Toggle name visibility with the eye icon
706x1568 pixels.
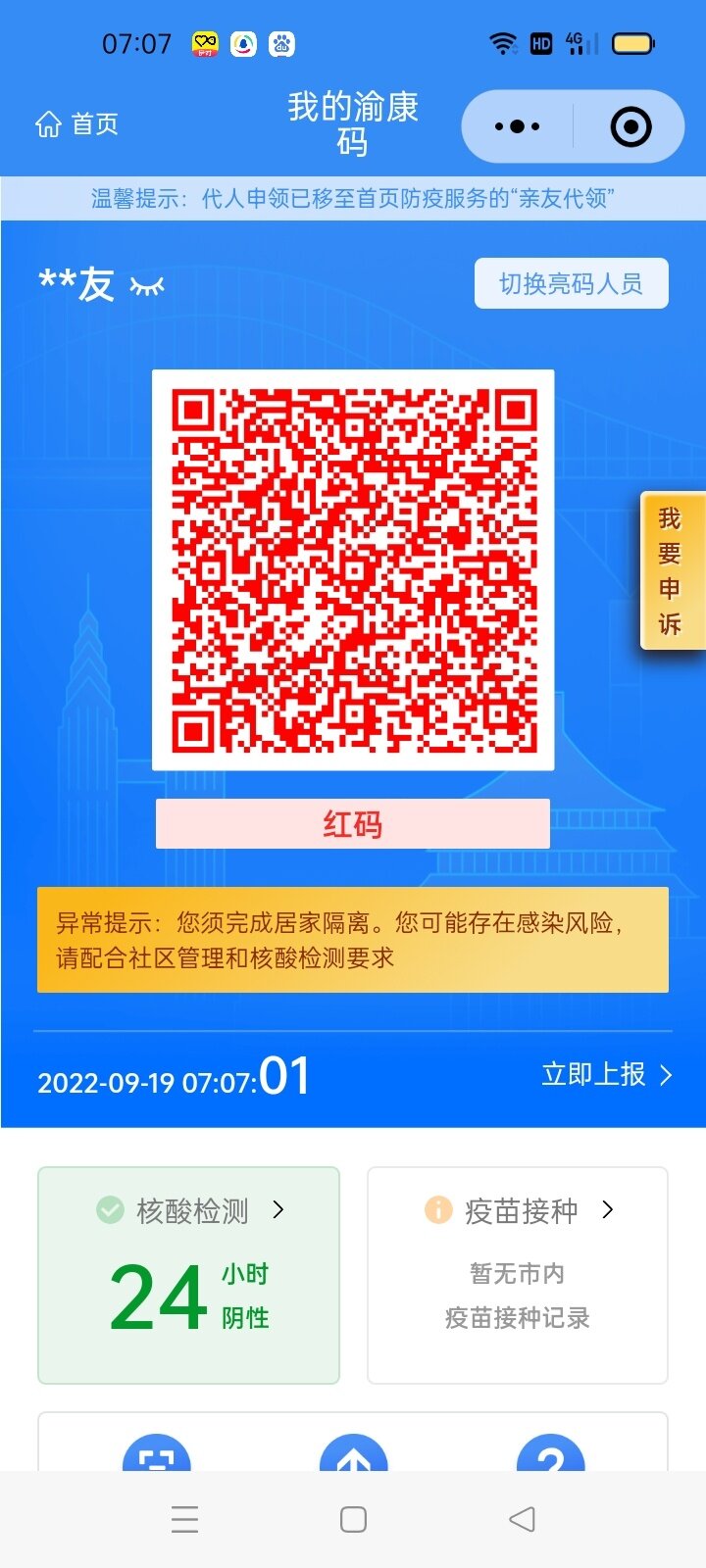tap(147, 286)
